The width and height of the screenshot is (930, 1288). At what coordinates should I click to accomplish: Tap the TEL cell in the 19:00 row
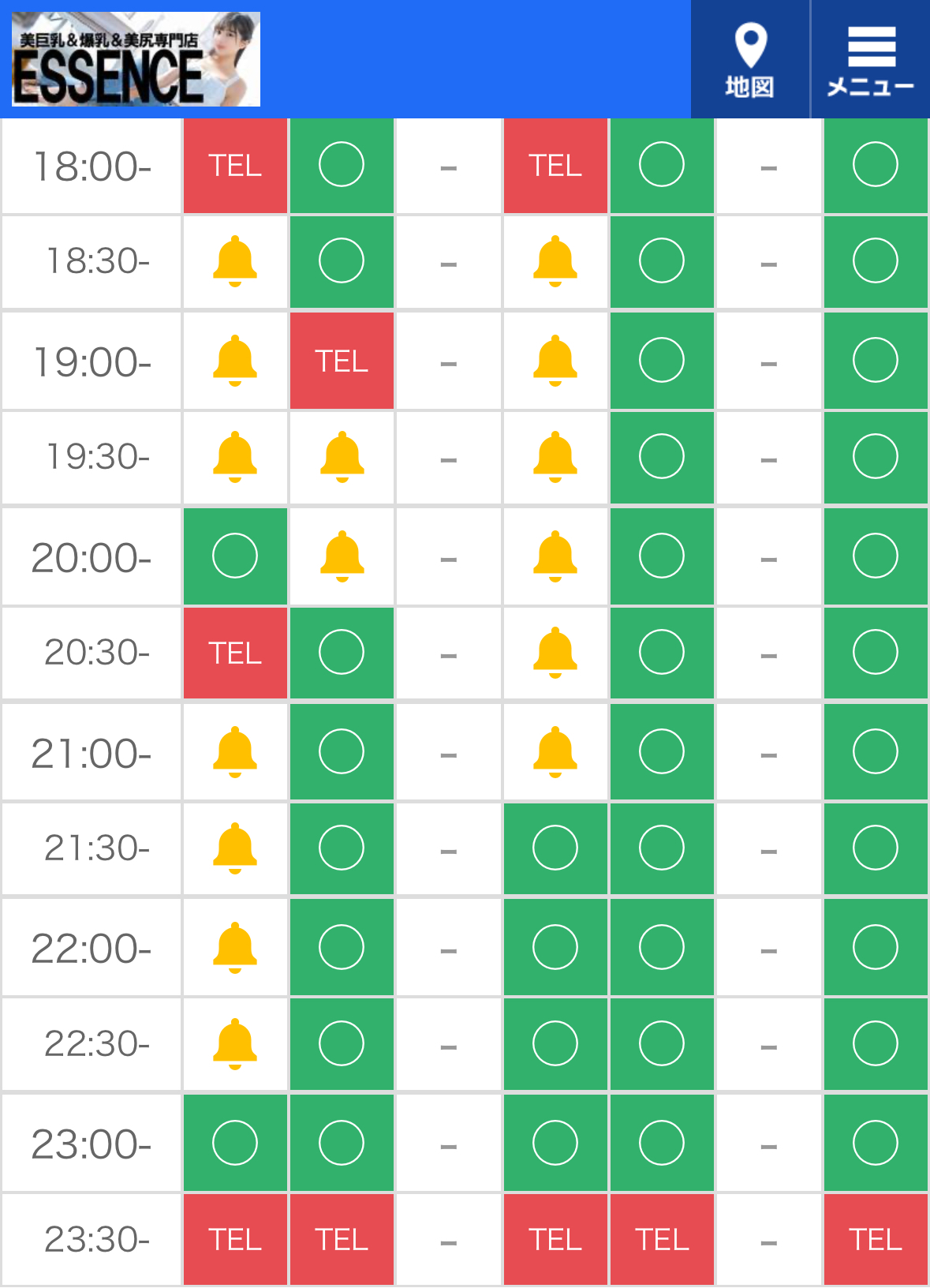click(342, 361)
